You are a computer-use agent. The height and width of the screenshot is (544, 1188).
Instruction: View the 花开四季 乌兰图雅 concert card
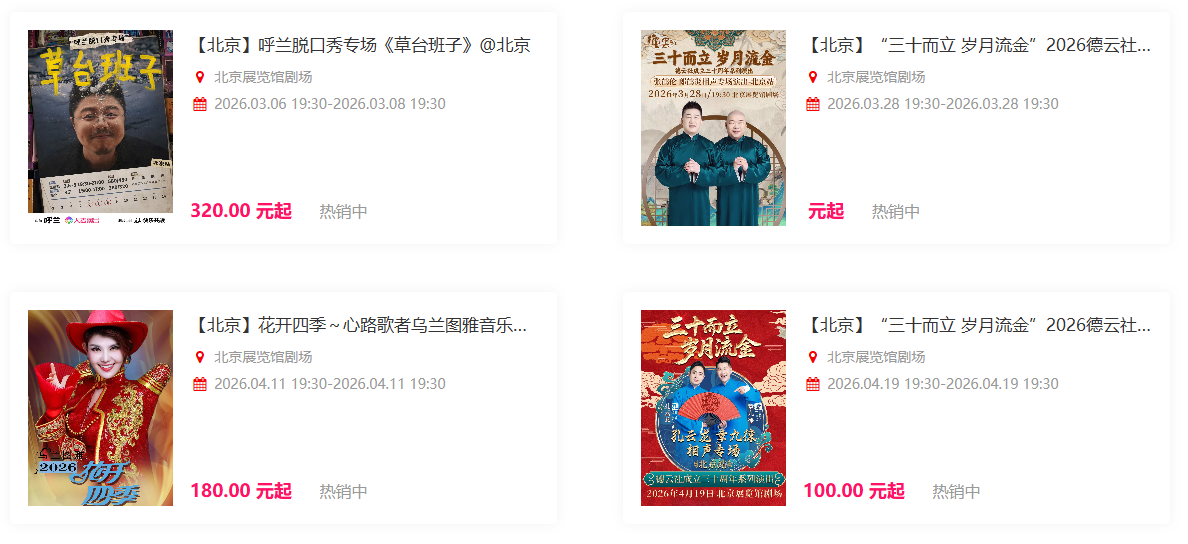(361, 326)
